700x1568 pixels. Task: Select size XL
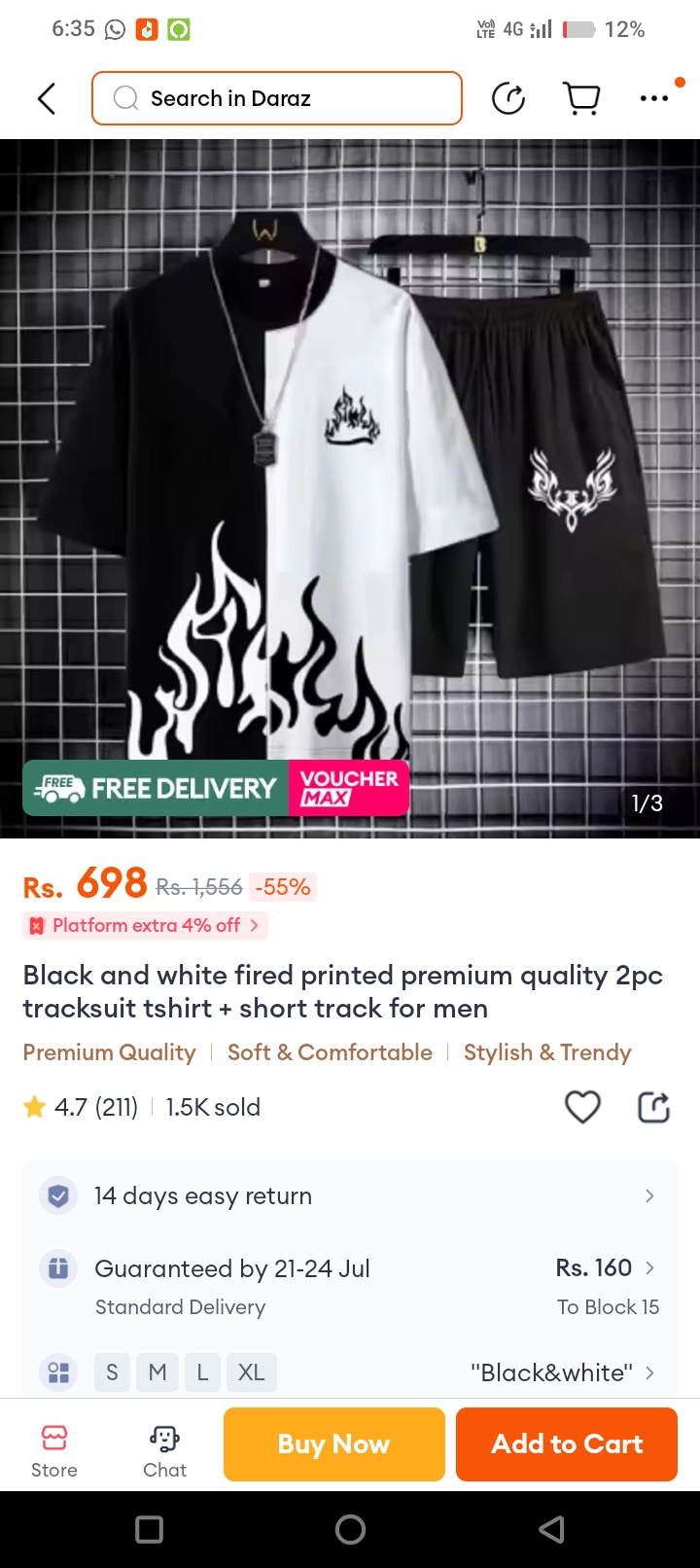251,1372
